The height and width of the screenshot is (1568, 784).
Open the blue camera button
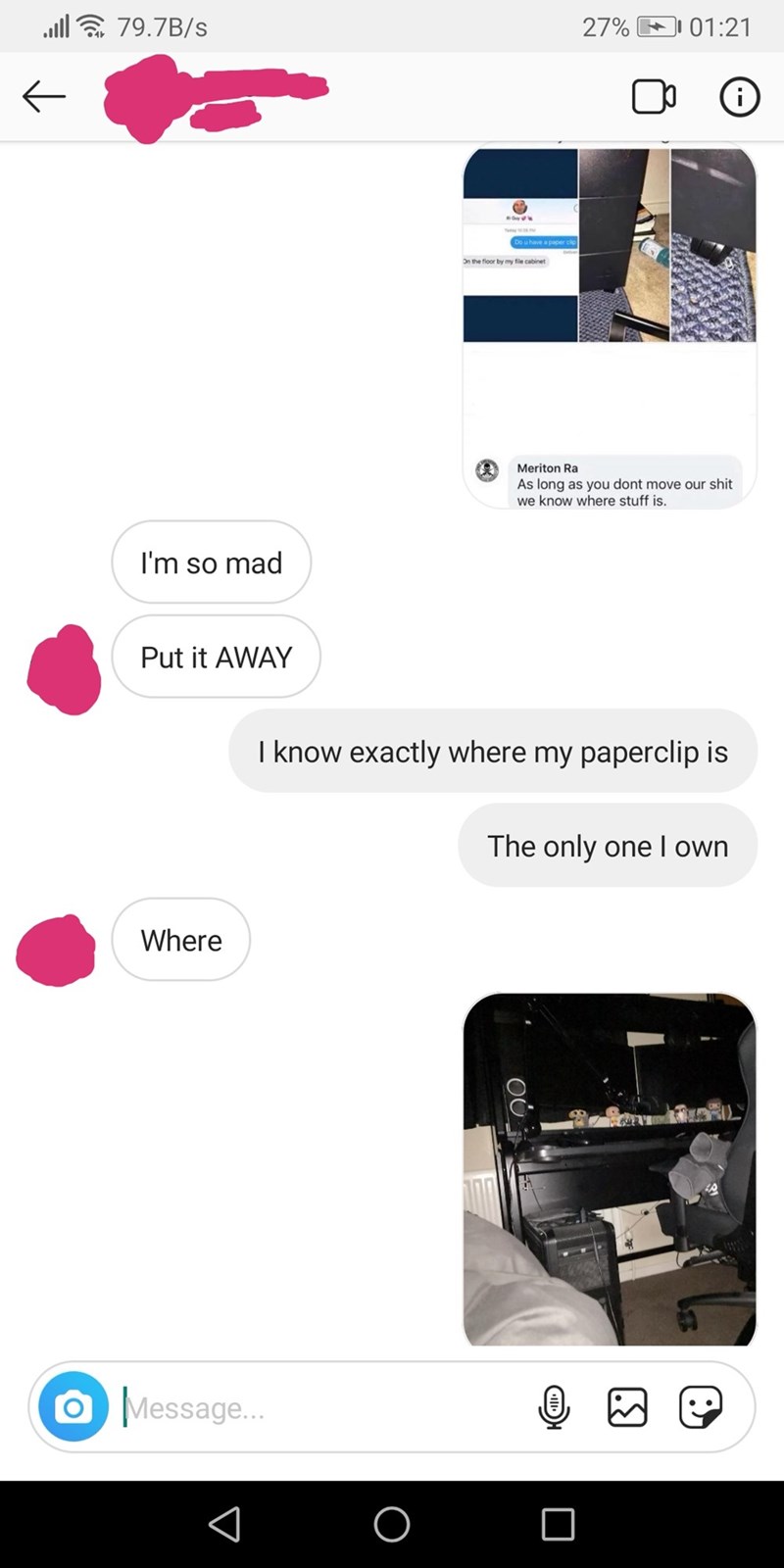(x=73, y=1407)
